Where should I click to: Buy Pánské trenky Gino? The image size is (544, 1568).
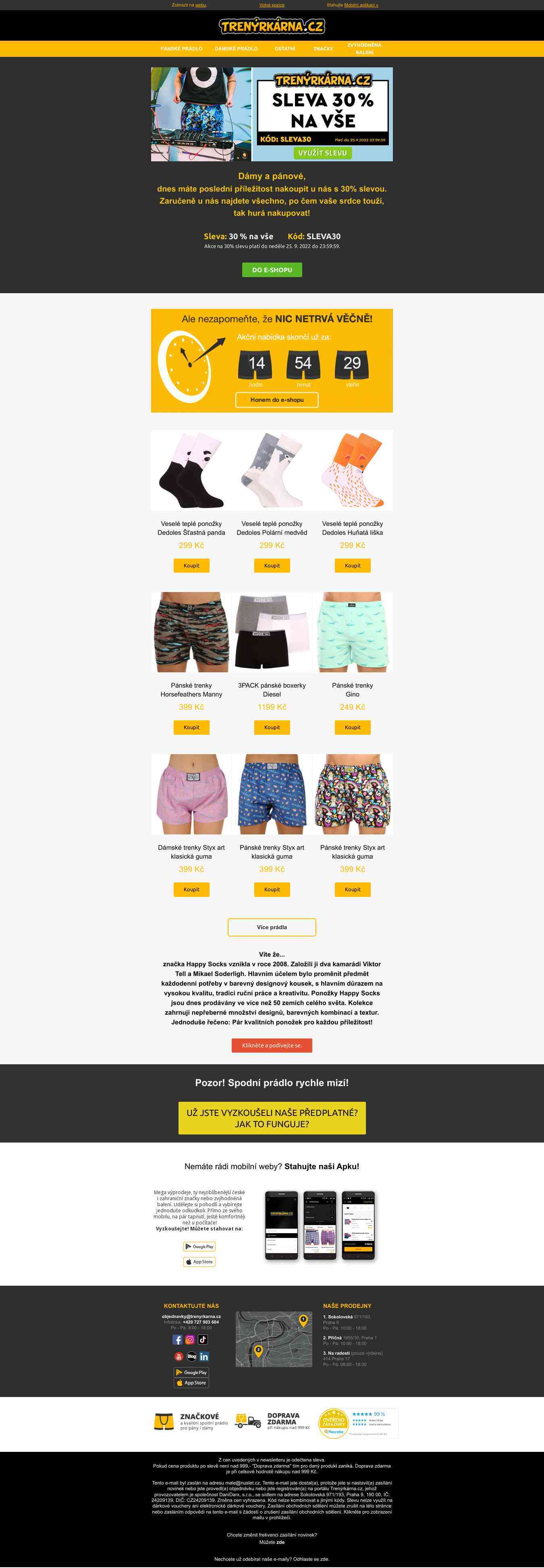click(352, 728)
